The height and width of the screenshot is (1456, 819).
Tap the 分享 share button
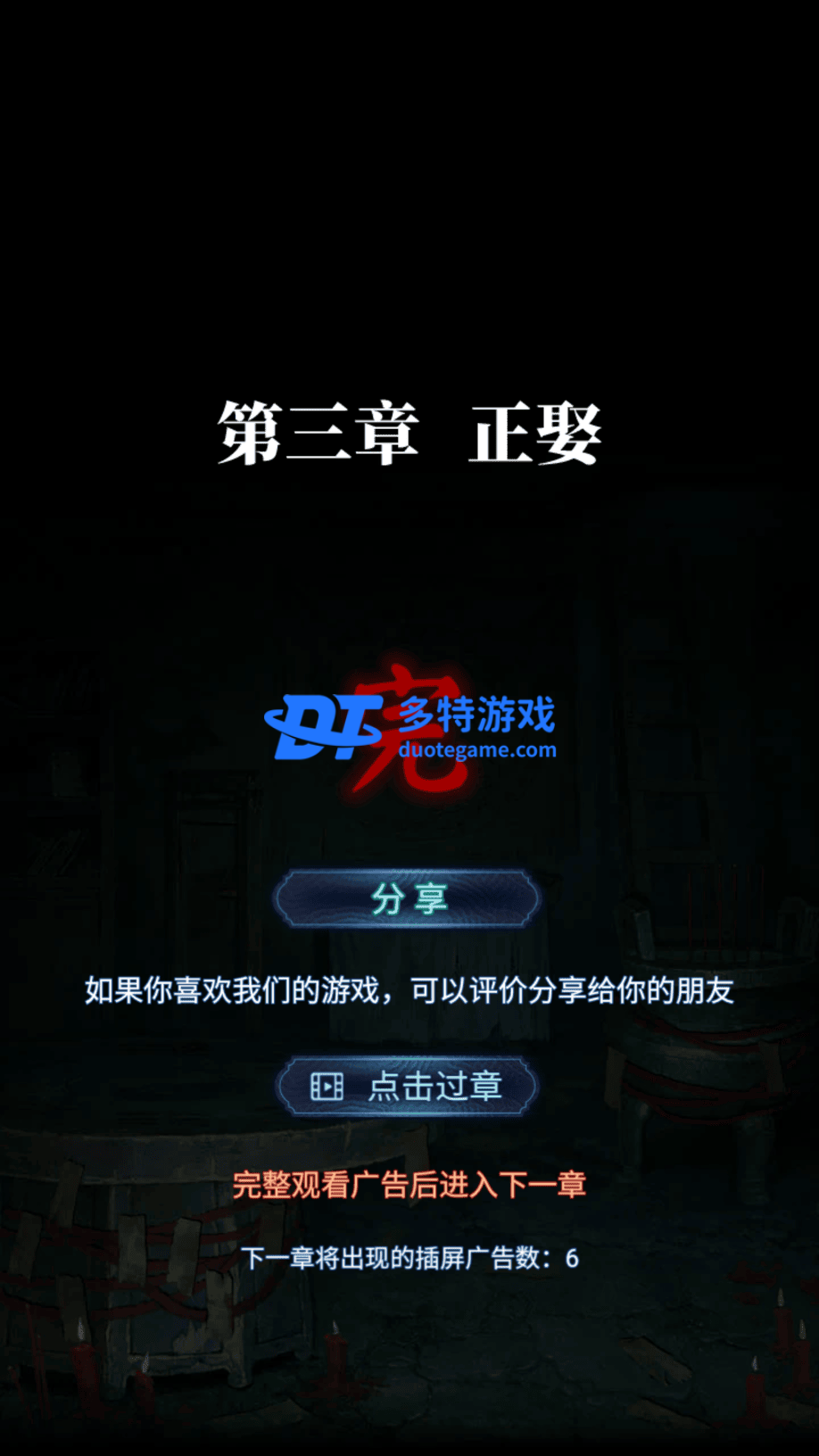click(408, 899)
